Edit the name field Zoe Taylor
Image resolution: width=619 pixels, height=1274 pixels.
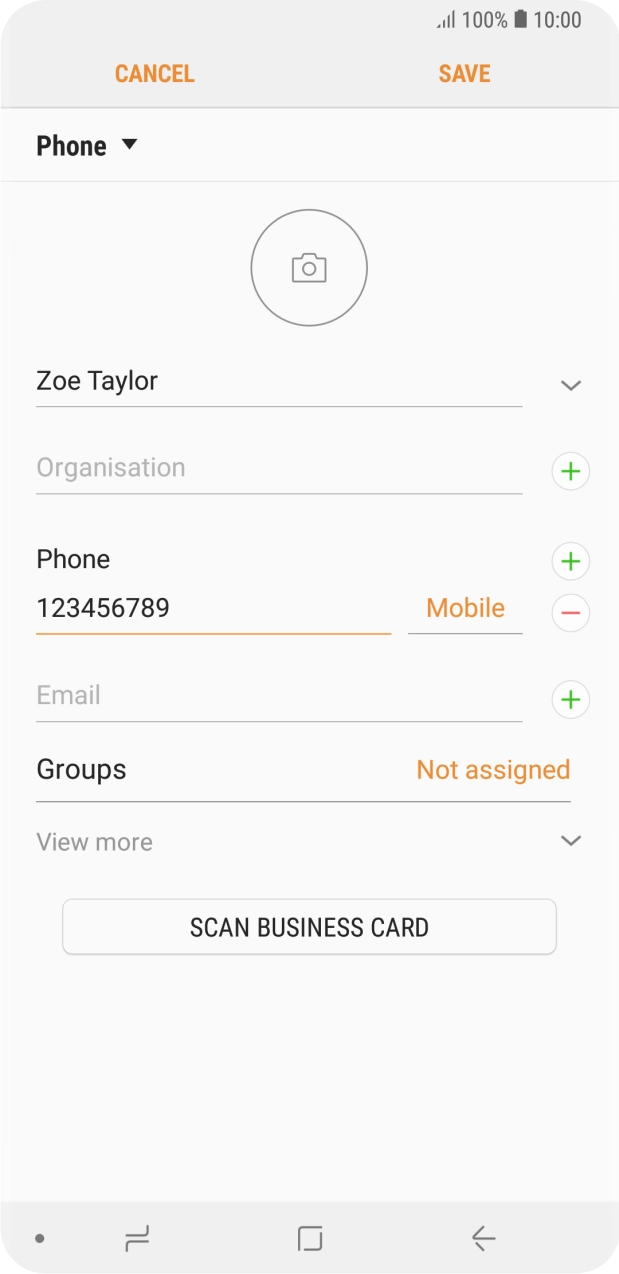click(278, 382)
